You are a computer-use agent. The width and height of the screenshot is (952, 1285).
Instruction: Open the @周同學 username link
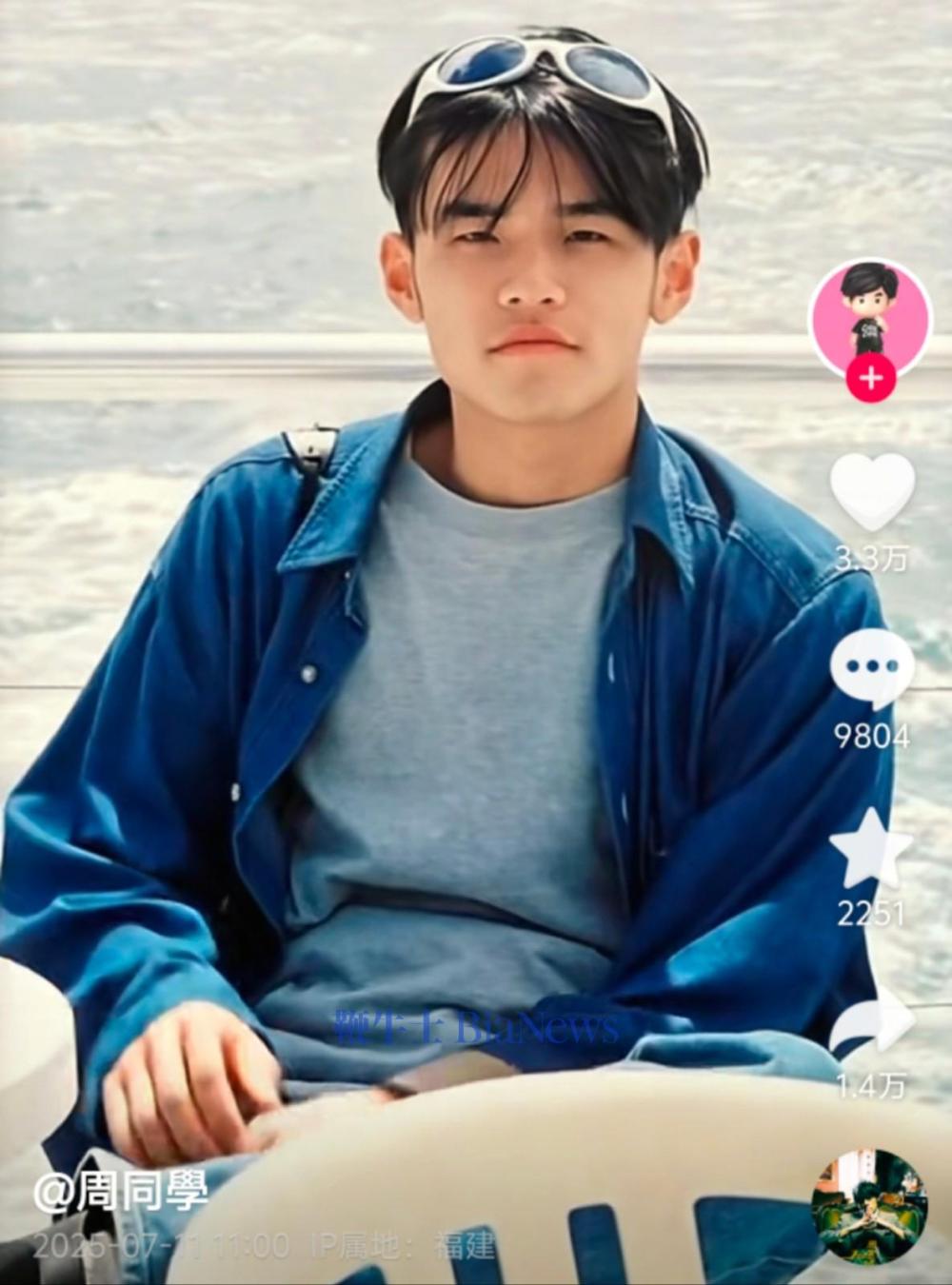(121, 1191)
